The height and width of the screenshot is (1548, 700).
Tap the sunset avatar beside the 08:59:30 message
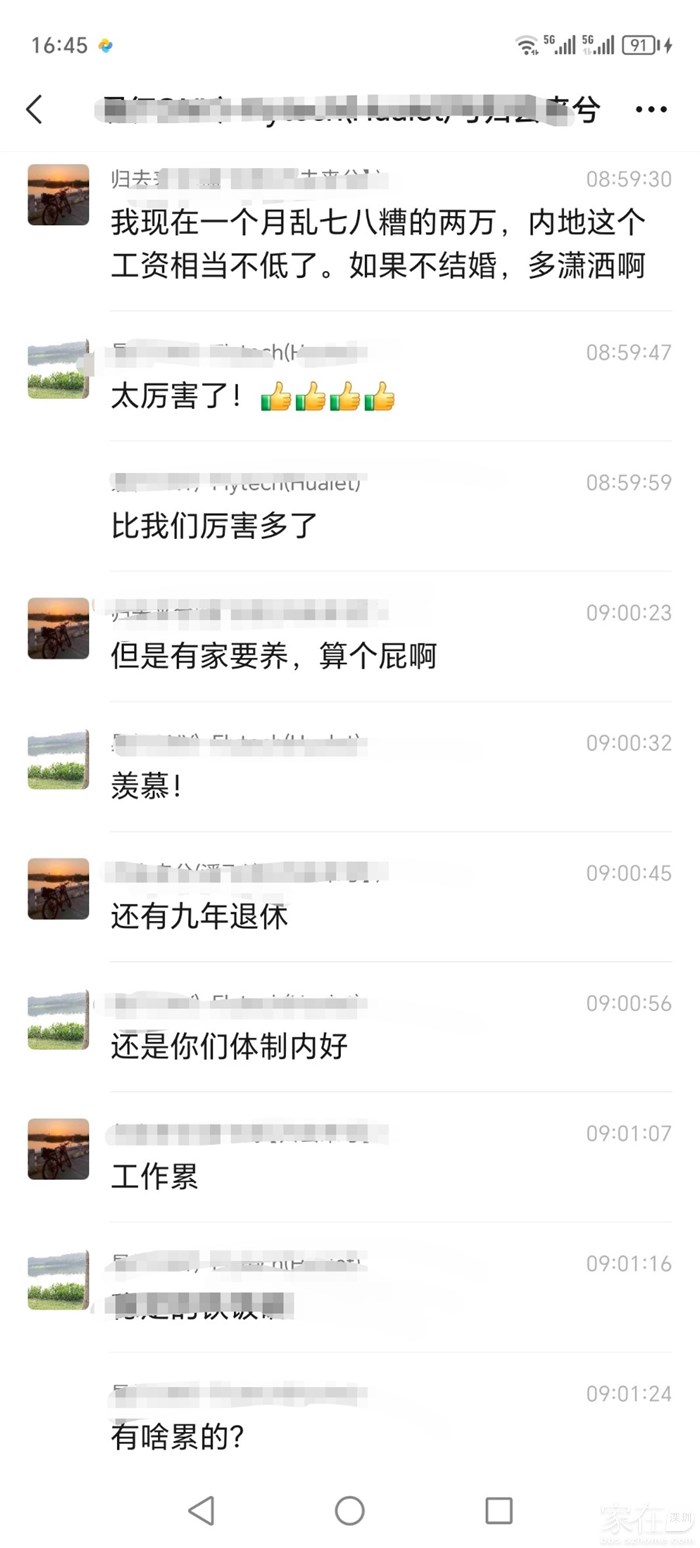58,195
